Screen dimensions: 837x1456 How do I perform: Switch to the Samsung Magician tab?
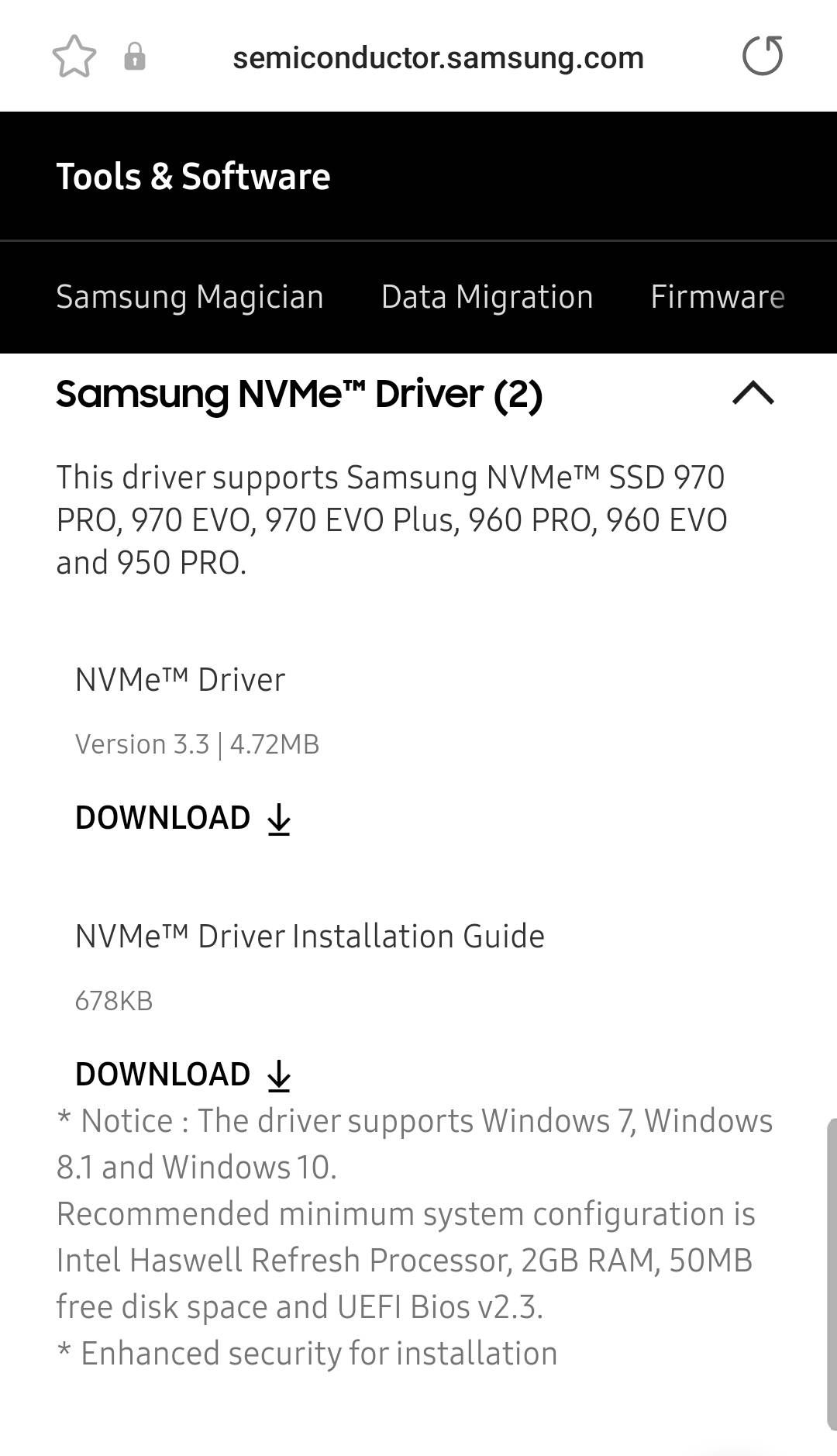(x=189, y=297)
